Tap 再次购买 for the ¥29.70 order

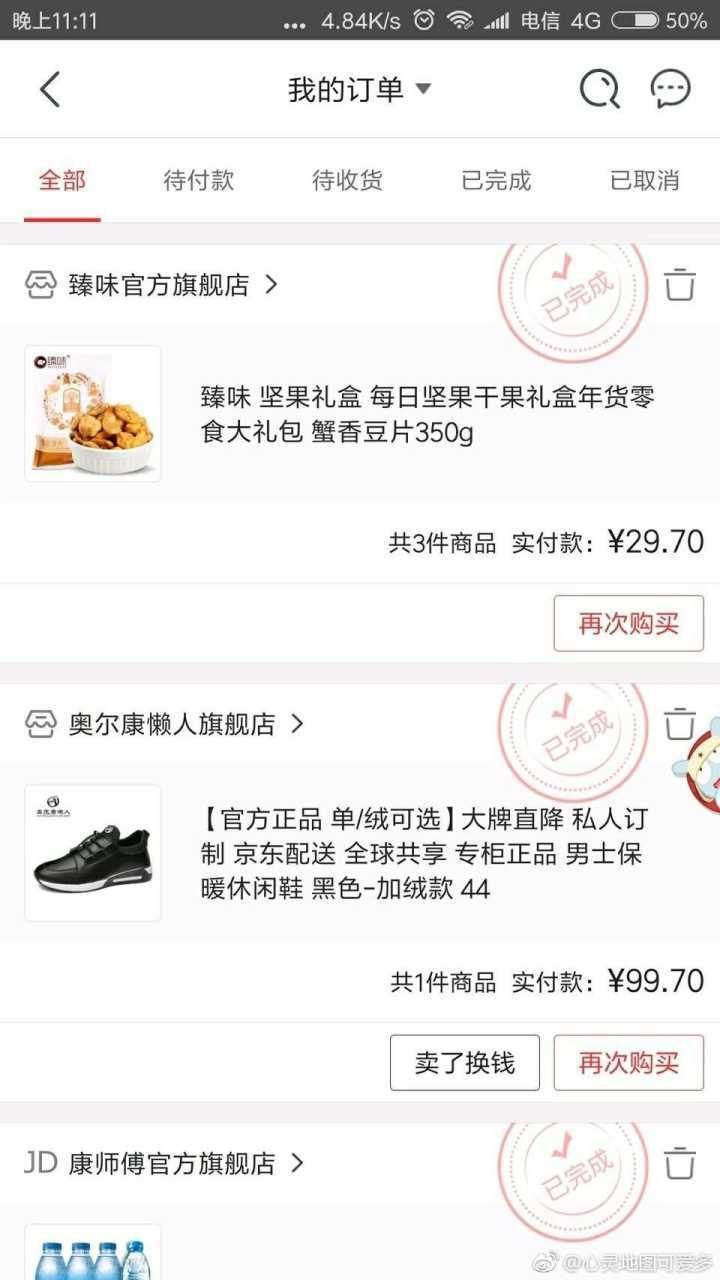[628, 624]
